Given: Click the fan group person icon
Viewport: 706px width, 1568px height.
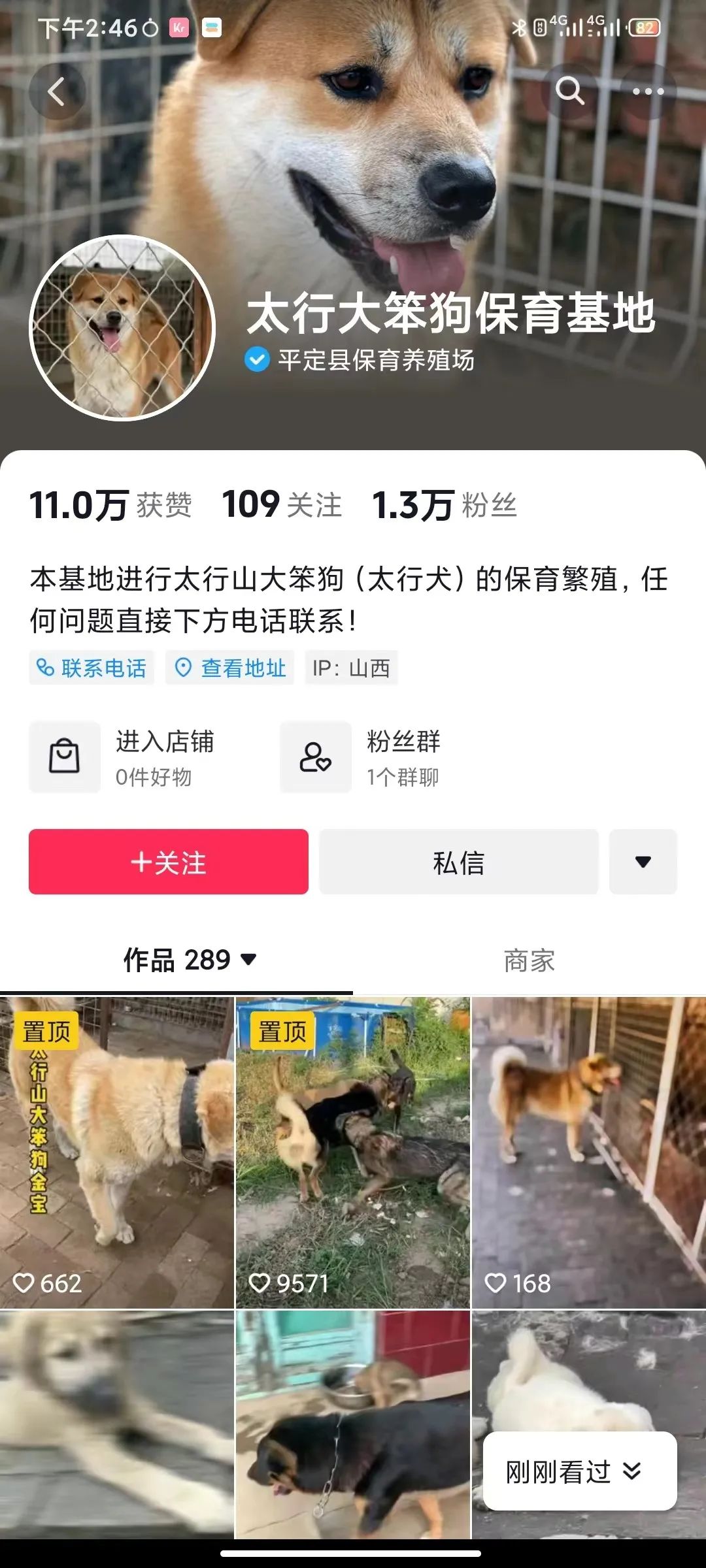Looking at the screenshot, I should (314, 757).
